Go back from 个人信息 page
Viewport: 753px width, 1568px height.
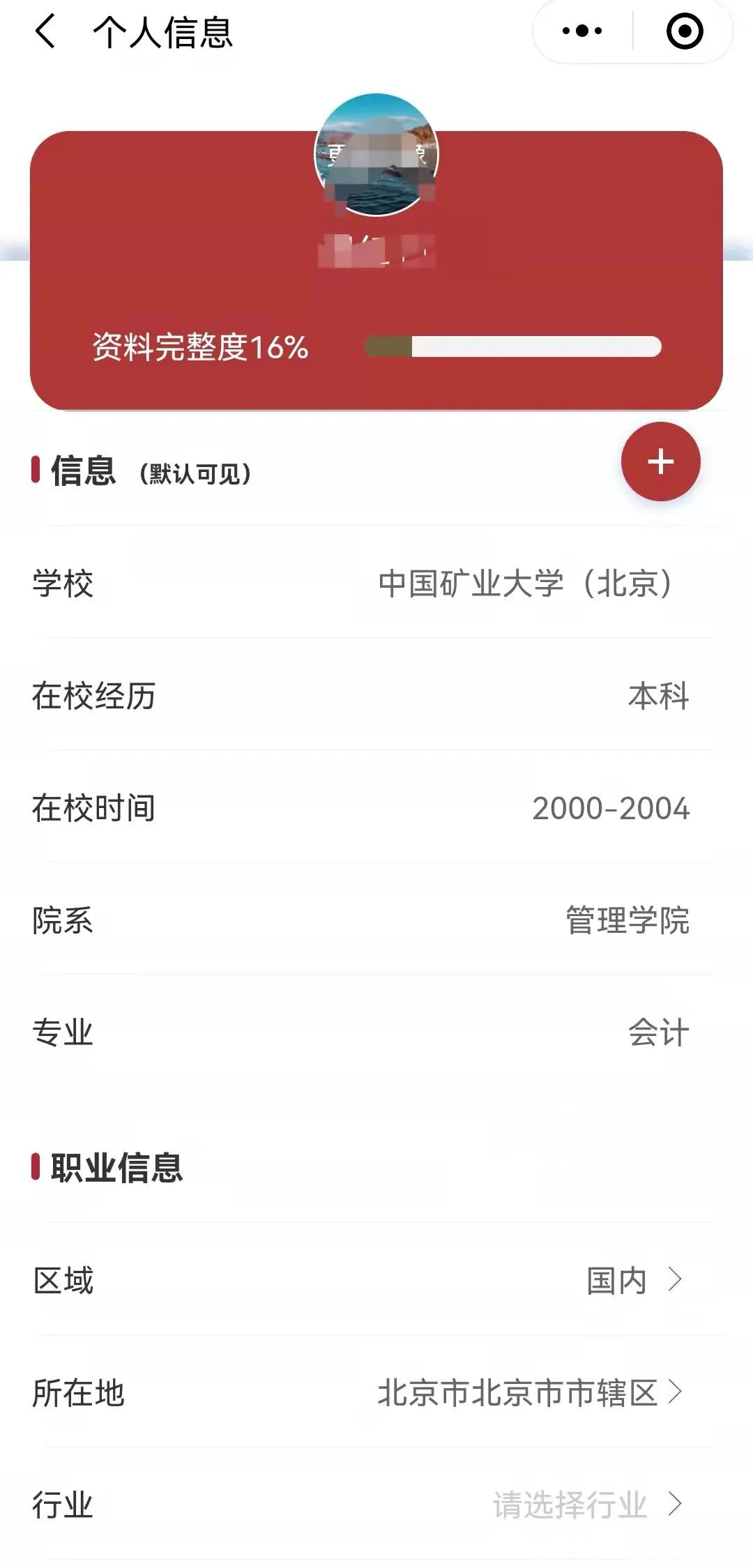coord(46,32)
